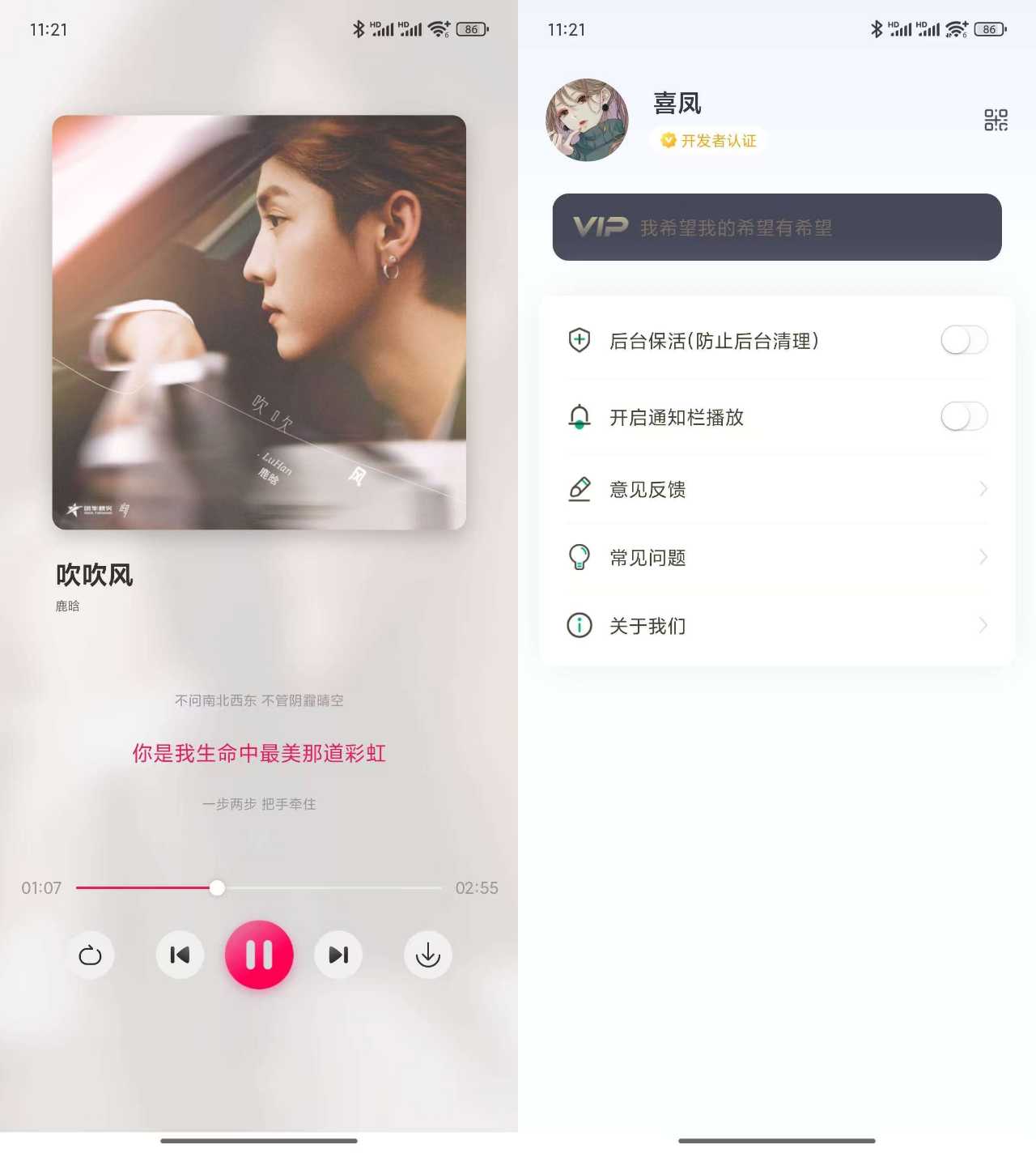This screenshot has height=1153, width=1036.
Task: Click the 开发者认证 badge
Action: [707, 140]
